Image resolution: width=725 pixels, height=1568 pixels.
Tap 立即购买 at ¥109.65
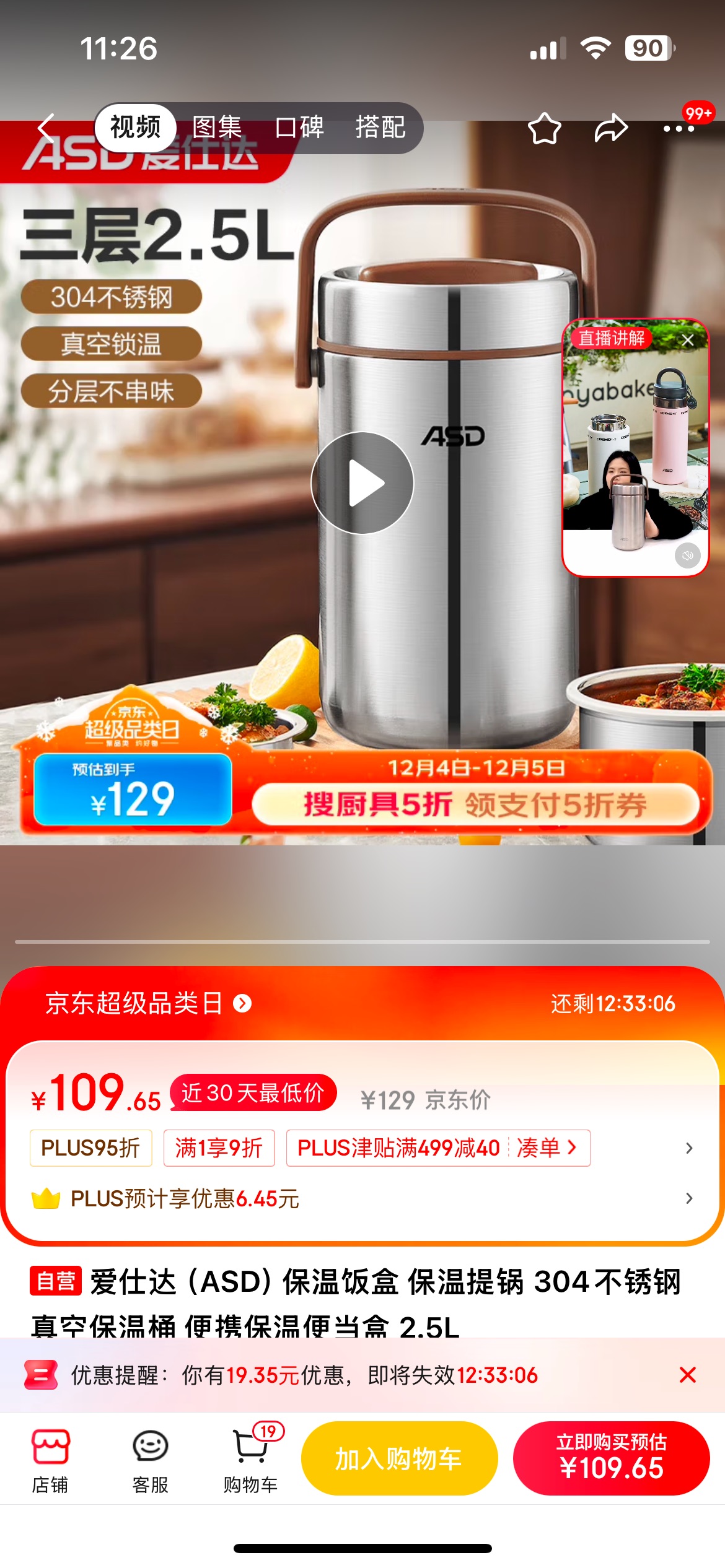tap(611, 1458)
